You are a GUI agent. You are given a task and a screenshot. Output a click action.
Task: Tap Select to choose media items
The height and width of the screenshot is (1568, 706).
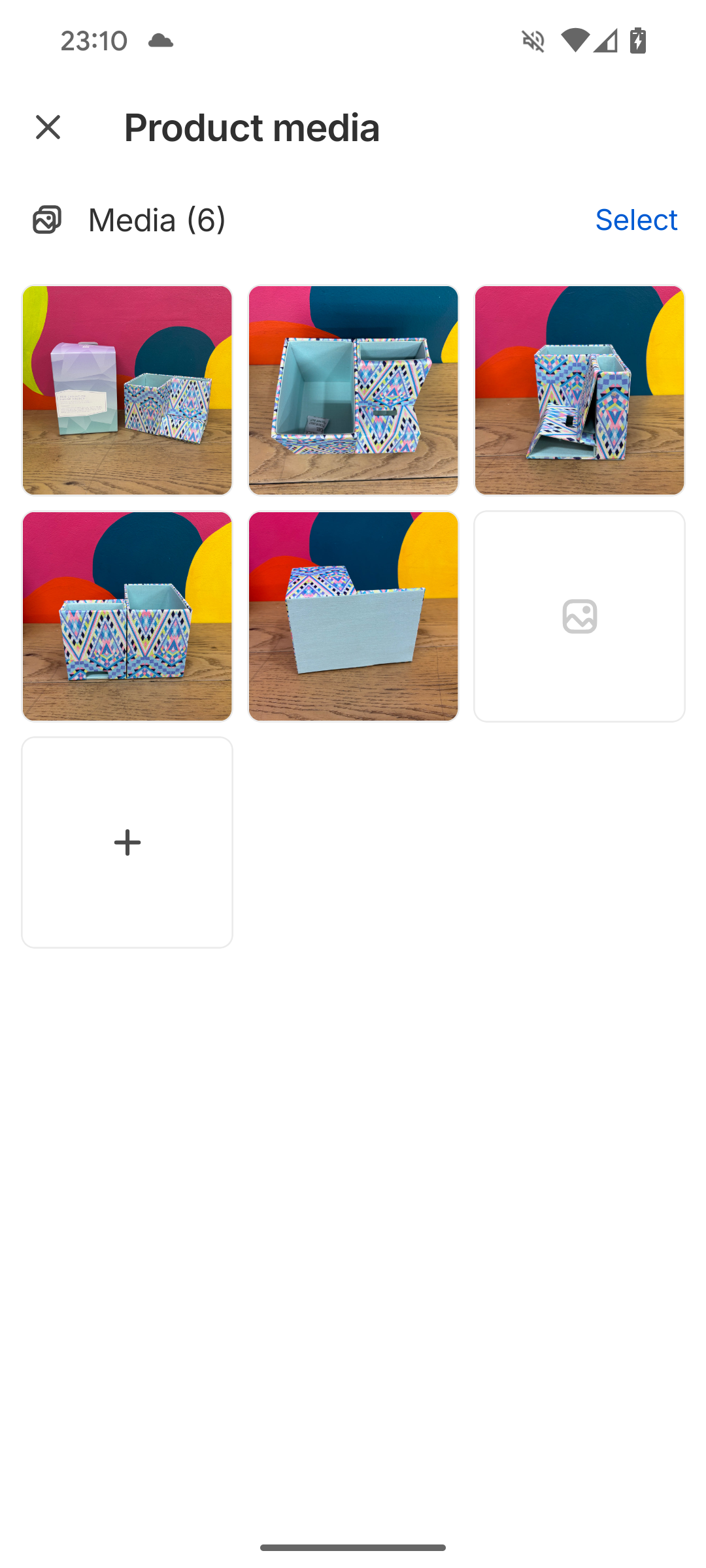pos(635,220)
